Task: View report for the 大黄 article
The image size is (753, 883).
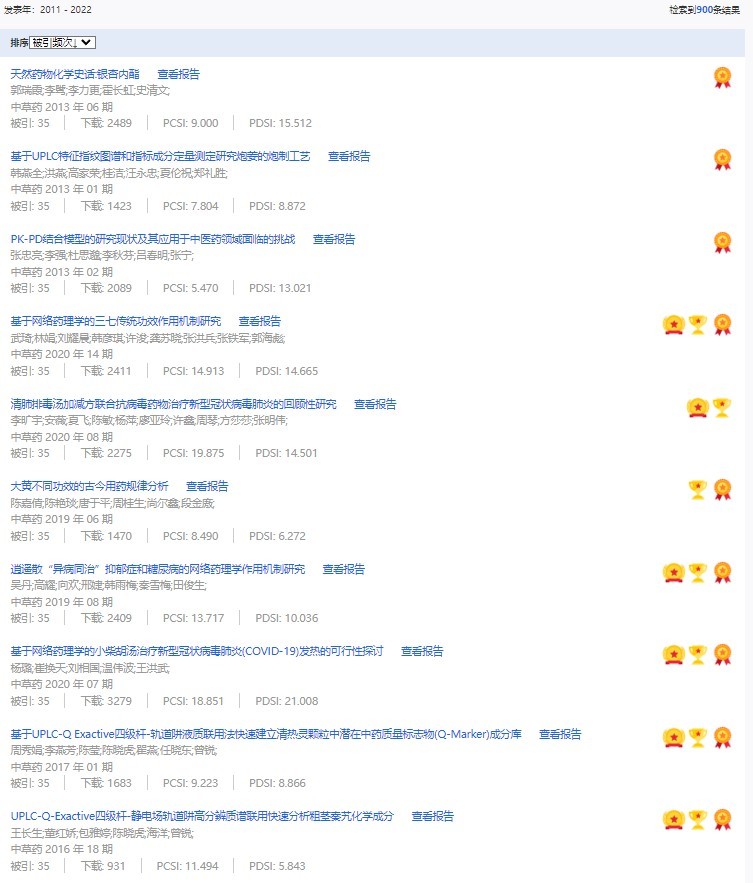Action: click(x=207, y=486)
